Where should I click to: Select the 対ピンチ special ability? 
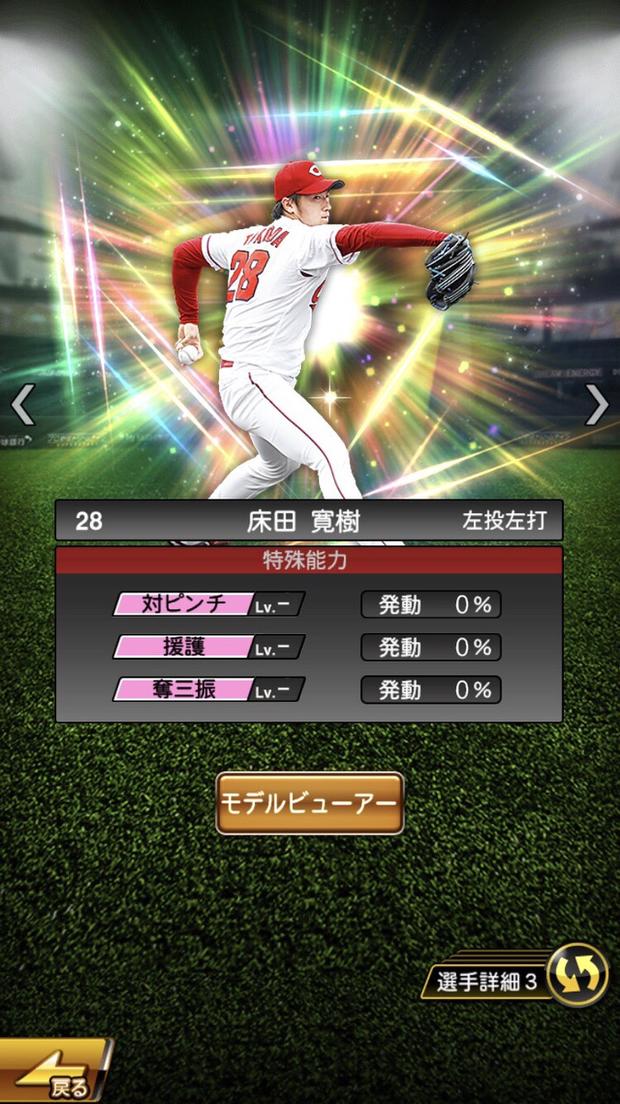click(x=208, y=604)
